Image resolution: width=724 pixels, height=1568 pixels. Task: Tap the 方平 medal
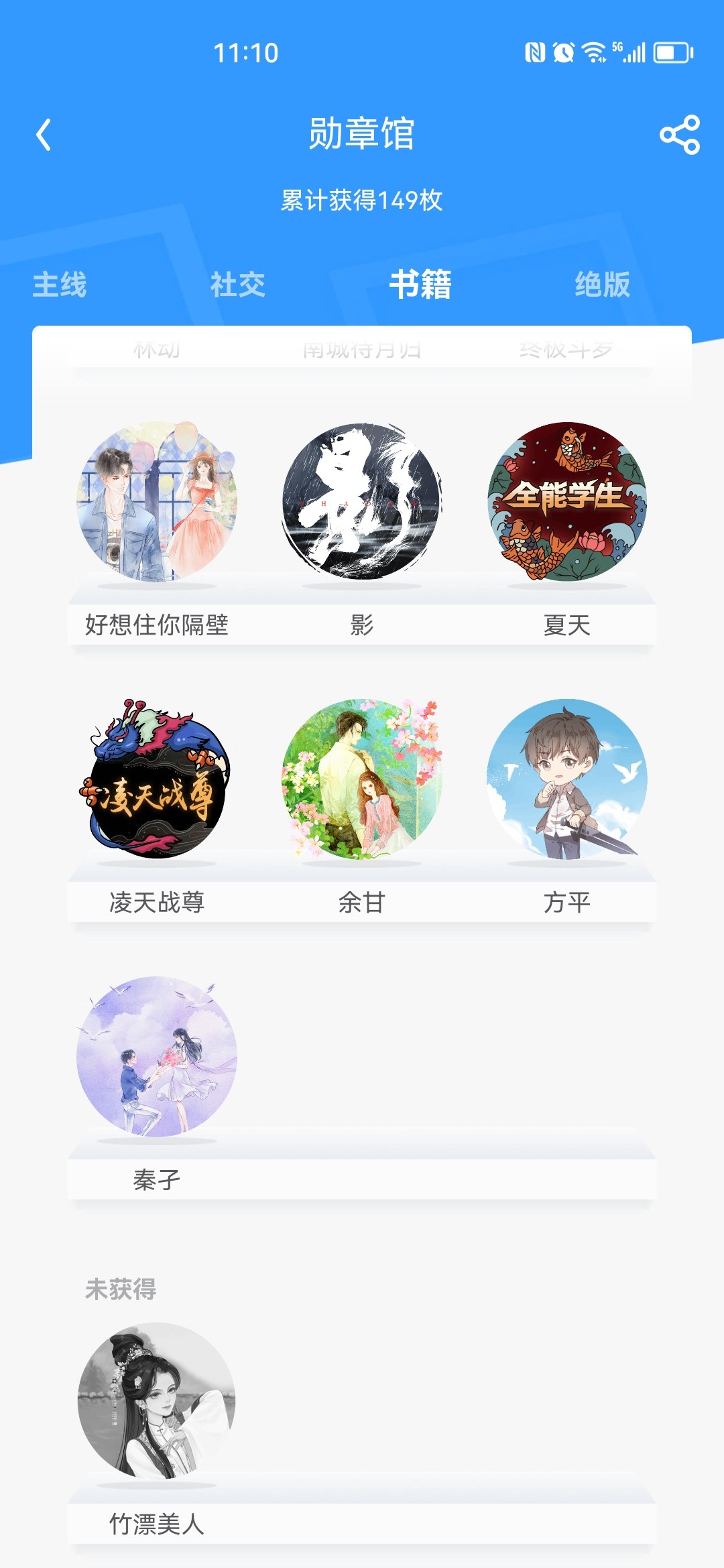click(x=567, y=779)
